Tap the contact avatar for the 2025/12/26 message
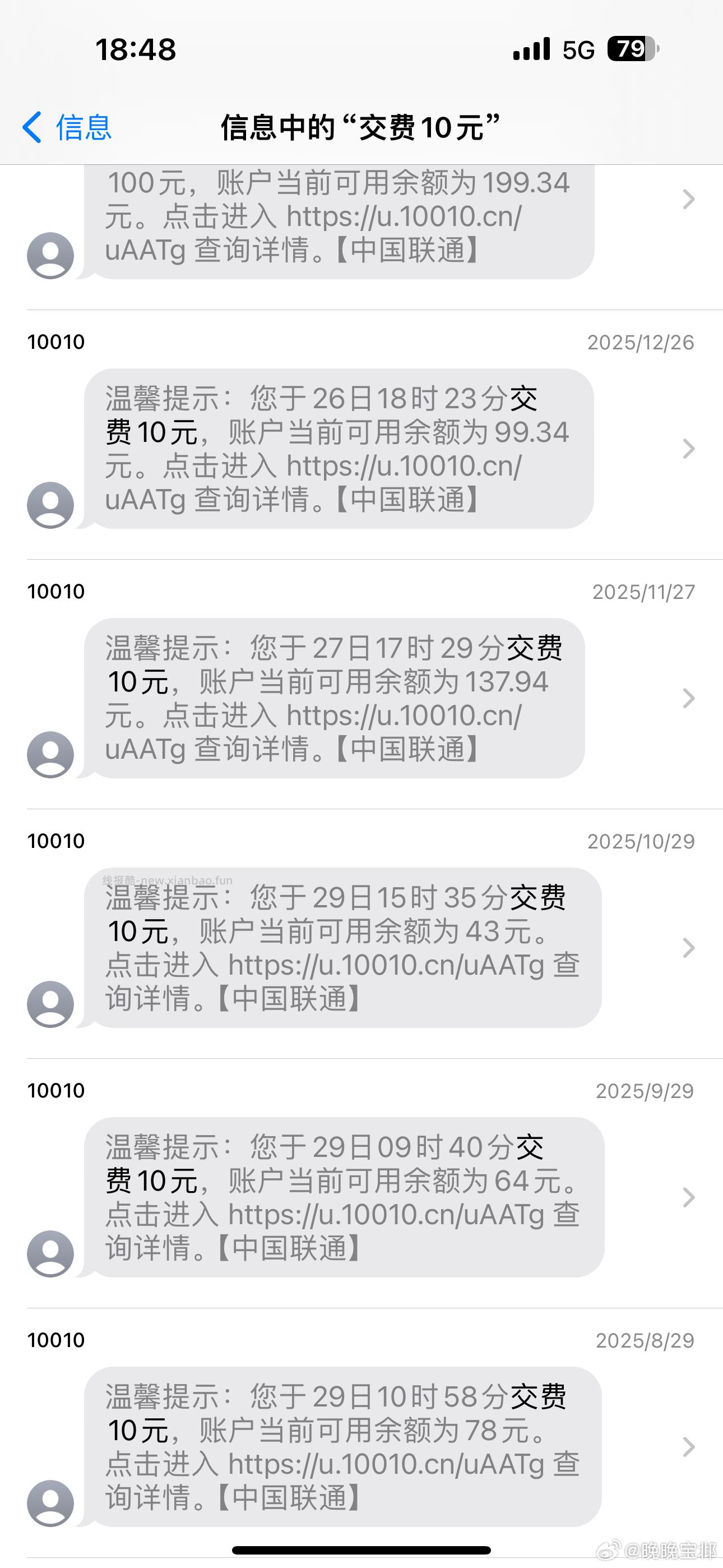The width and height of the screenshot is (723, 1568). click(x=51, y=504)
